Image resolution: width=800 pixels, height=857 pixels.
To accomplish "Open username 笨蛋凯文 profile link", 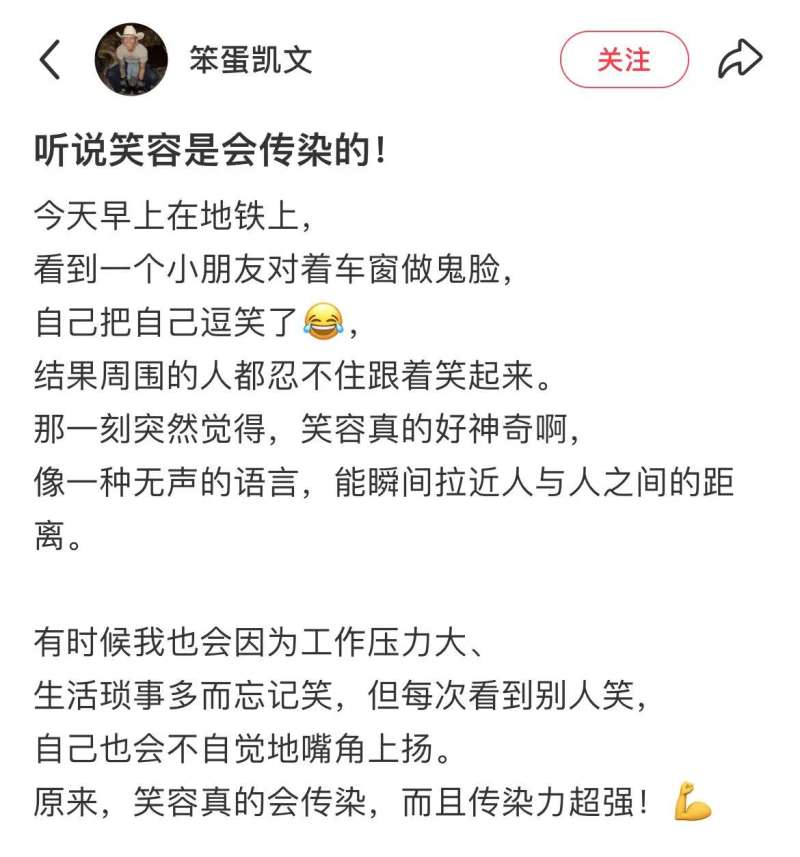I will [x=251, y=60].
